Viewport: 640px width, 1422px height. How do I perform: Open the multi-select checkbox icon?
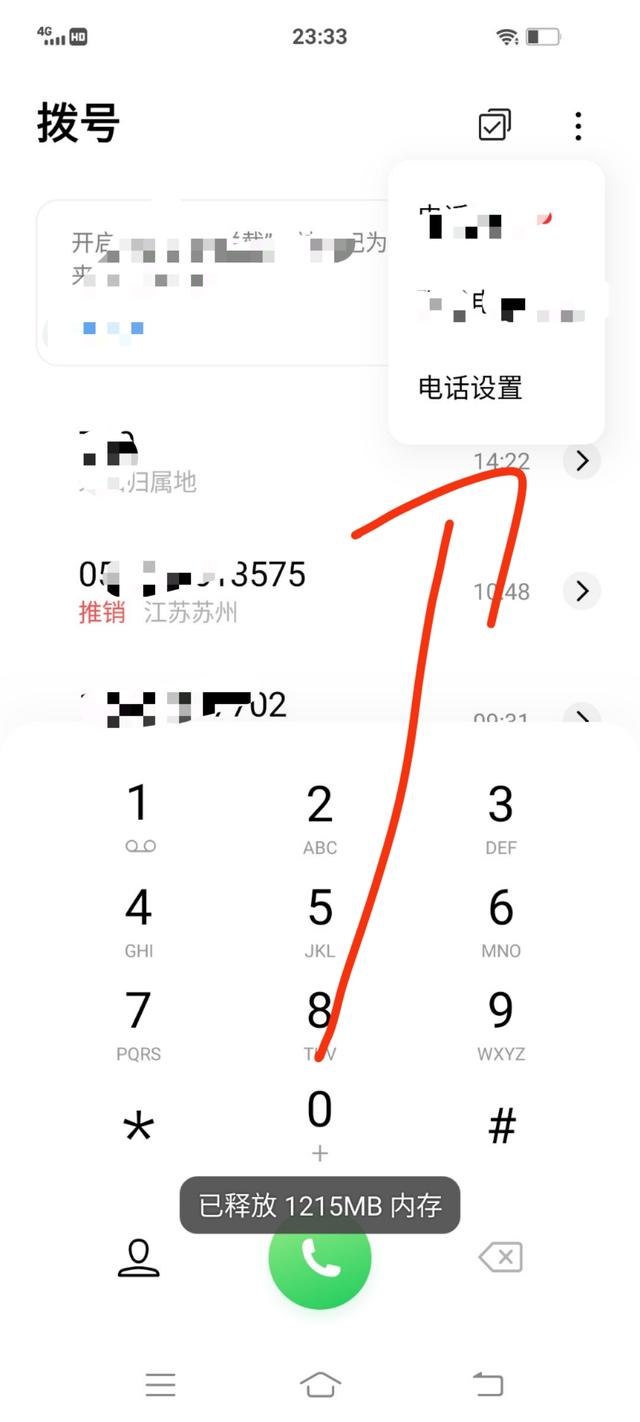(x=495, y=126)
